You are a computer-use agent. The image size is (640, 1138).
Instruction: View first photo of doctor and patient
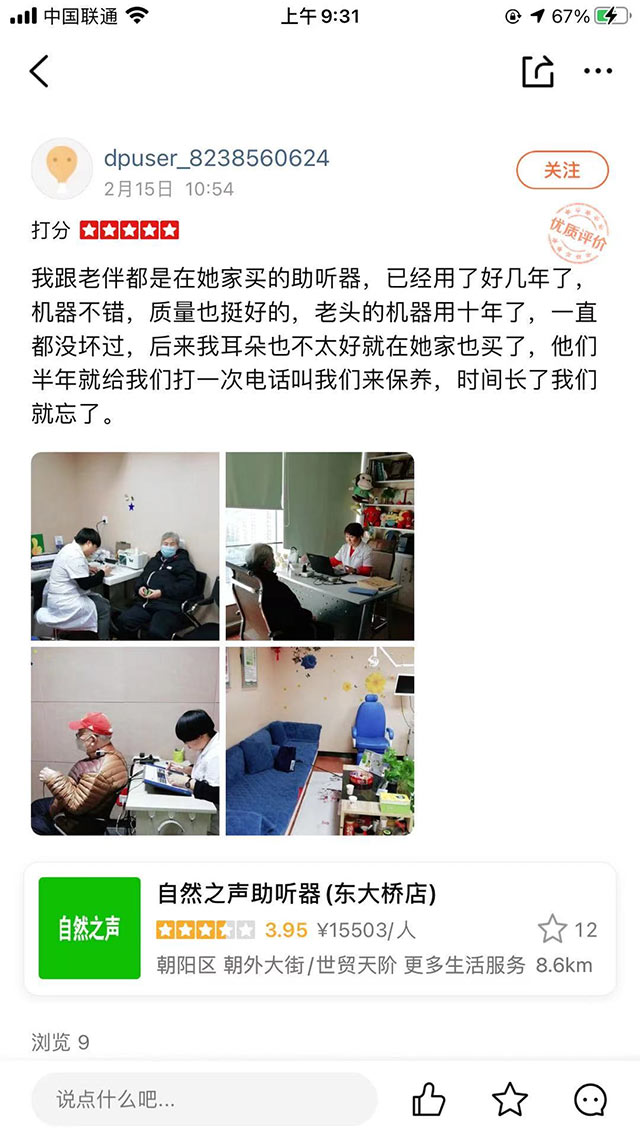[125, 546]
